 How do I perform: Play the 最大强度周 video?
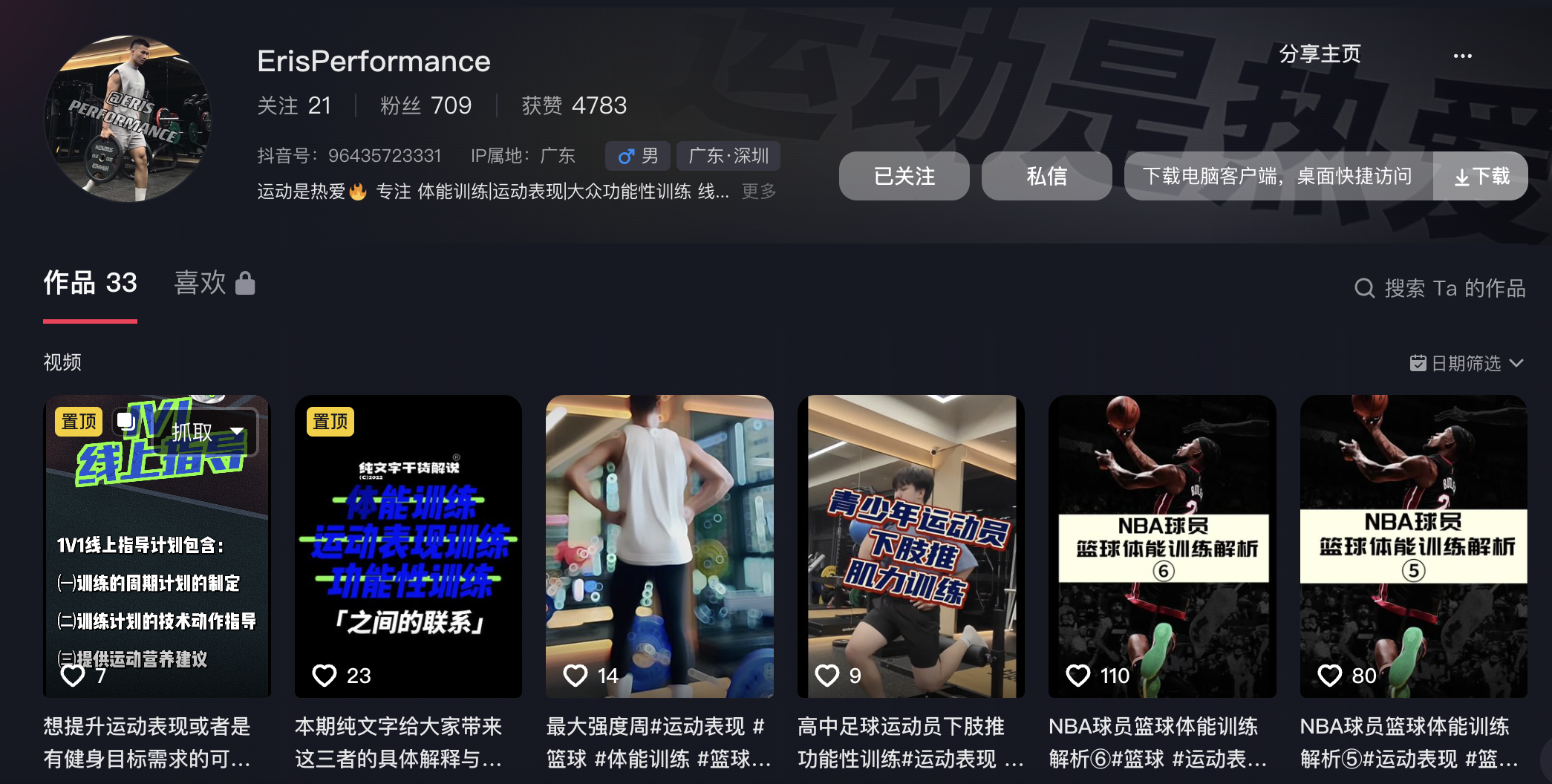click(x=659, y=546)
